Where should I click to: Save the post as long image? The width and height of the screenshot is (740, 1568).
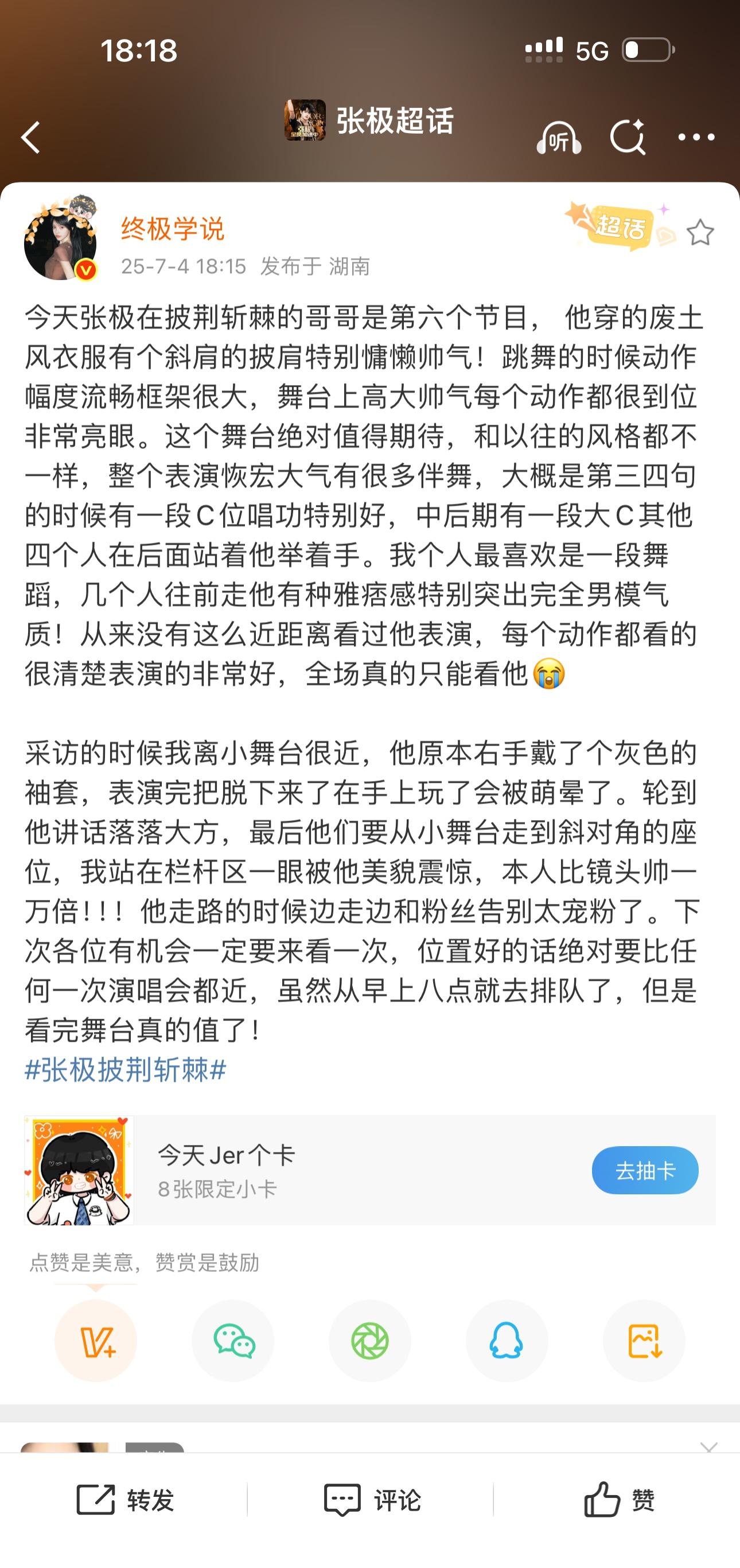(x=644, y=1340)
